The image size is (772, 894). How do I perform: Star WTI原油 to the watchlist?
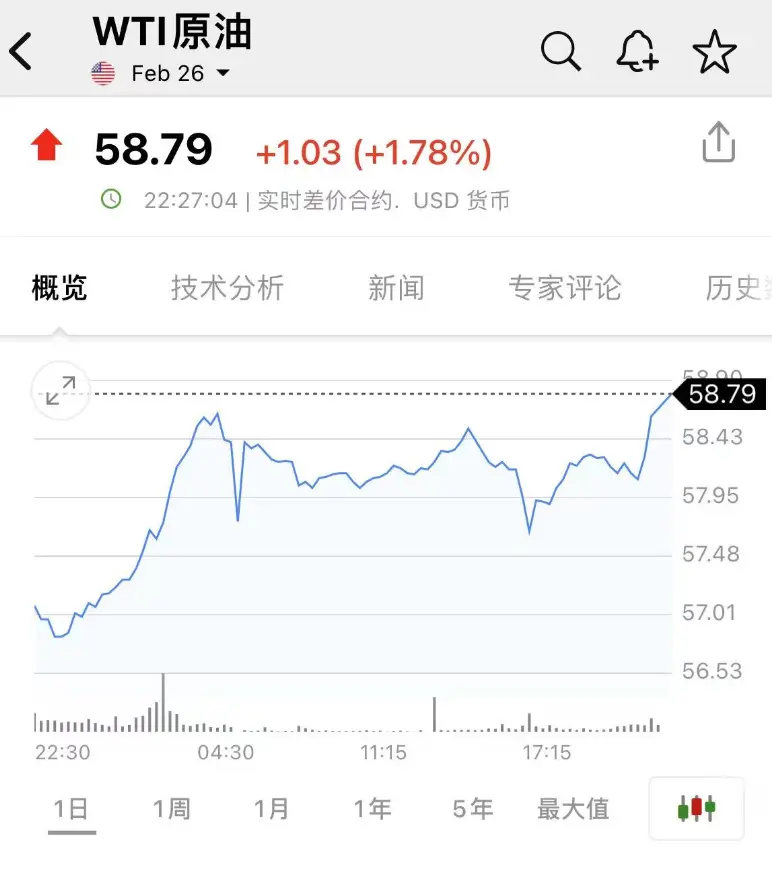pyautogui.click(x=714, y=51)
